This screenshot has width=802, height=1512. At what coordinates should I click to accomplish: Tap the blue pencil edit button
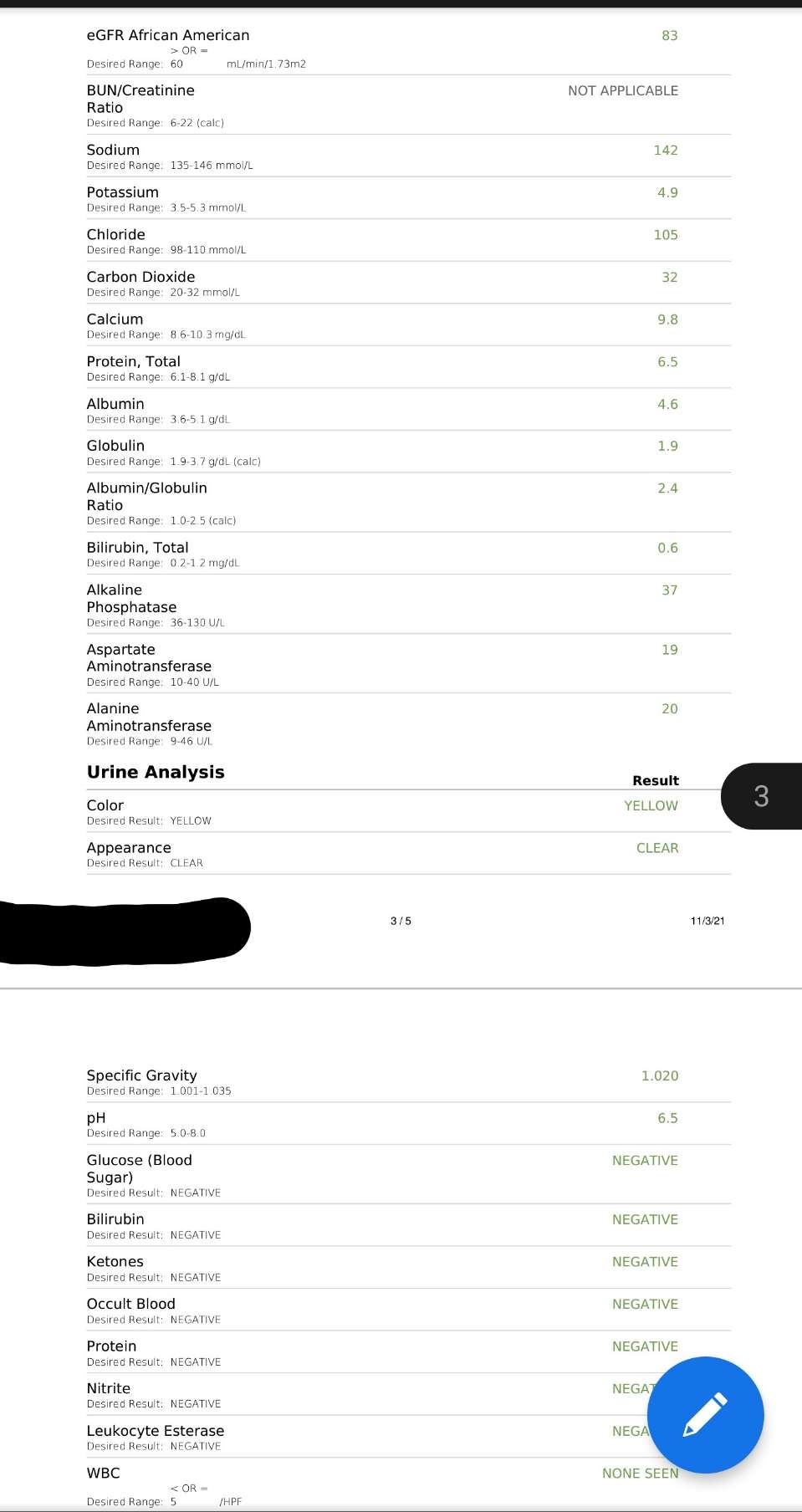tap(705, 1414)
